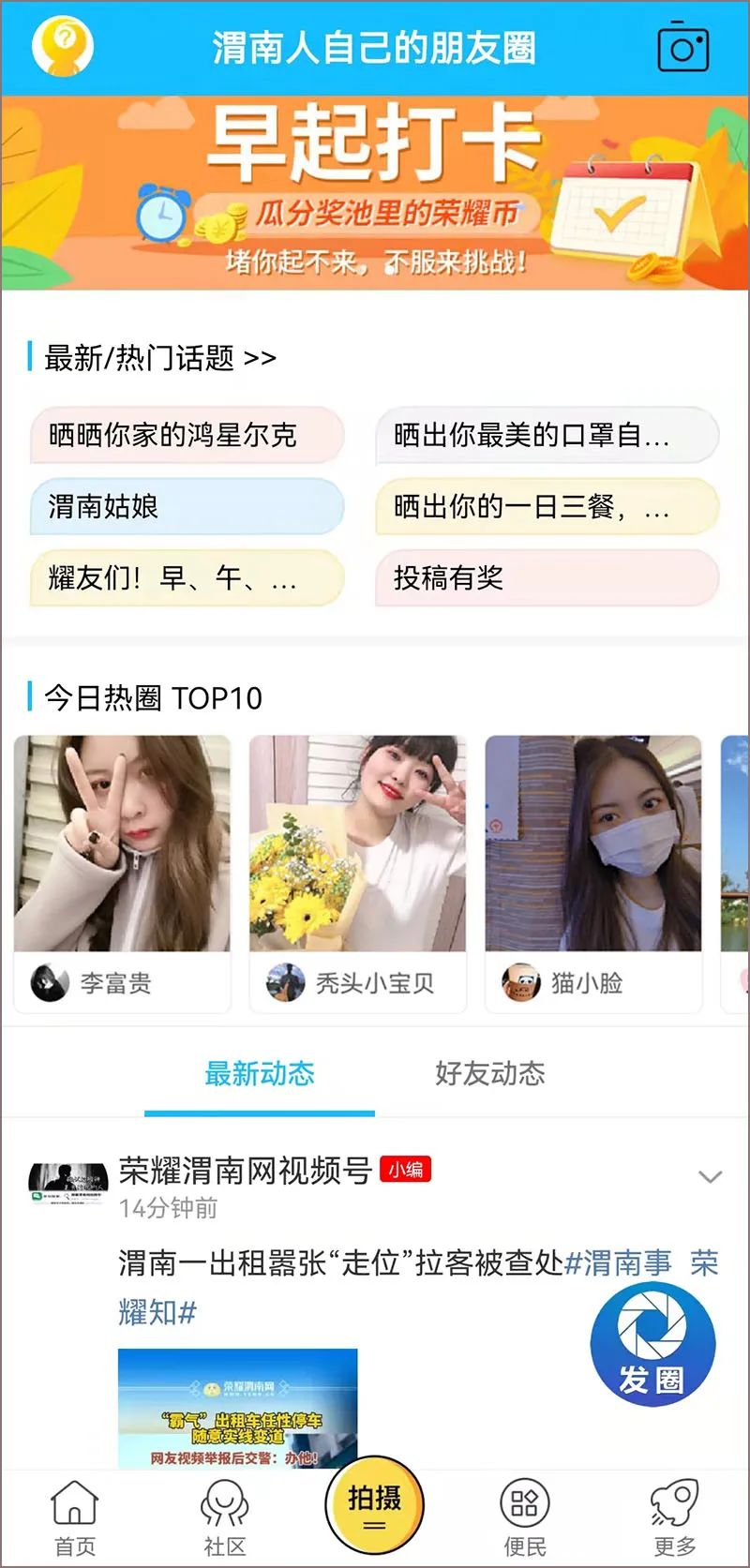
Task: Open the 耀友们！早、午 topic
Action: [187, 578]
